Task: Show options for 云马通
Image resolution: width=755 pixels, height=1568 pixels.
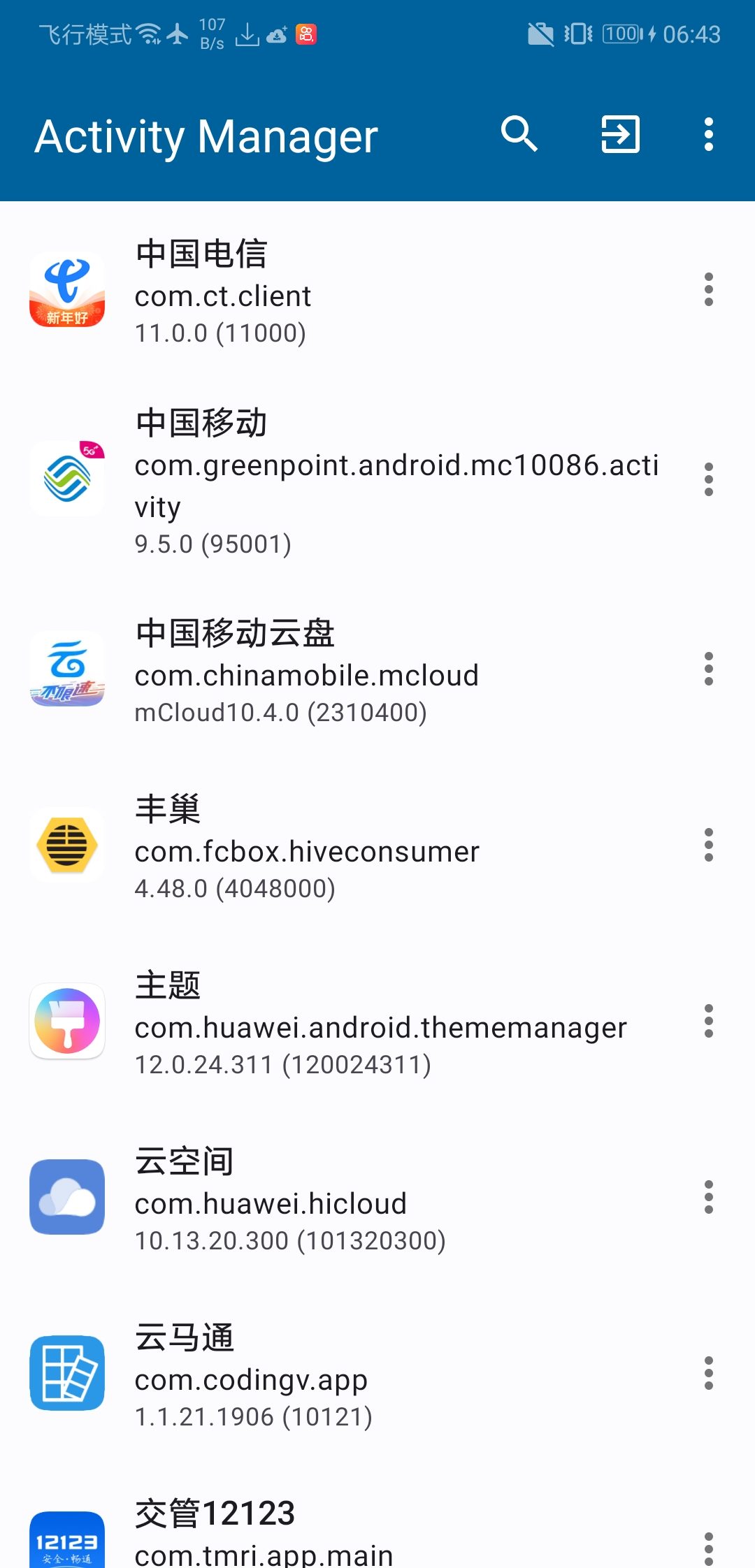Action: 708,1374
